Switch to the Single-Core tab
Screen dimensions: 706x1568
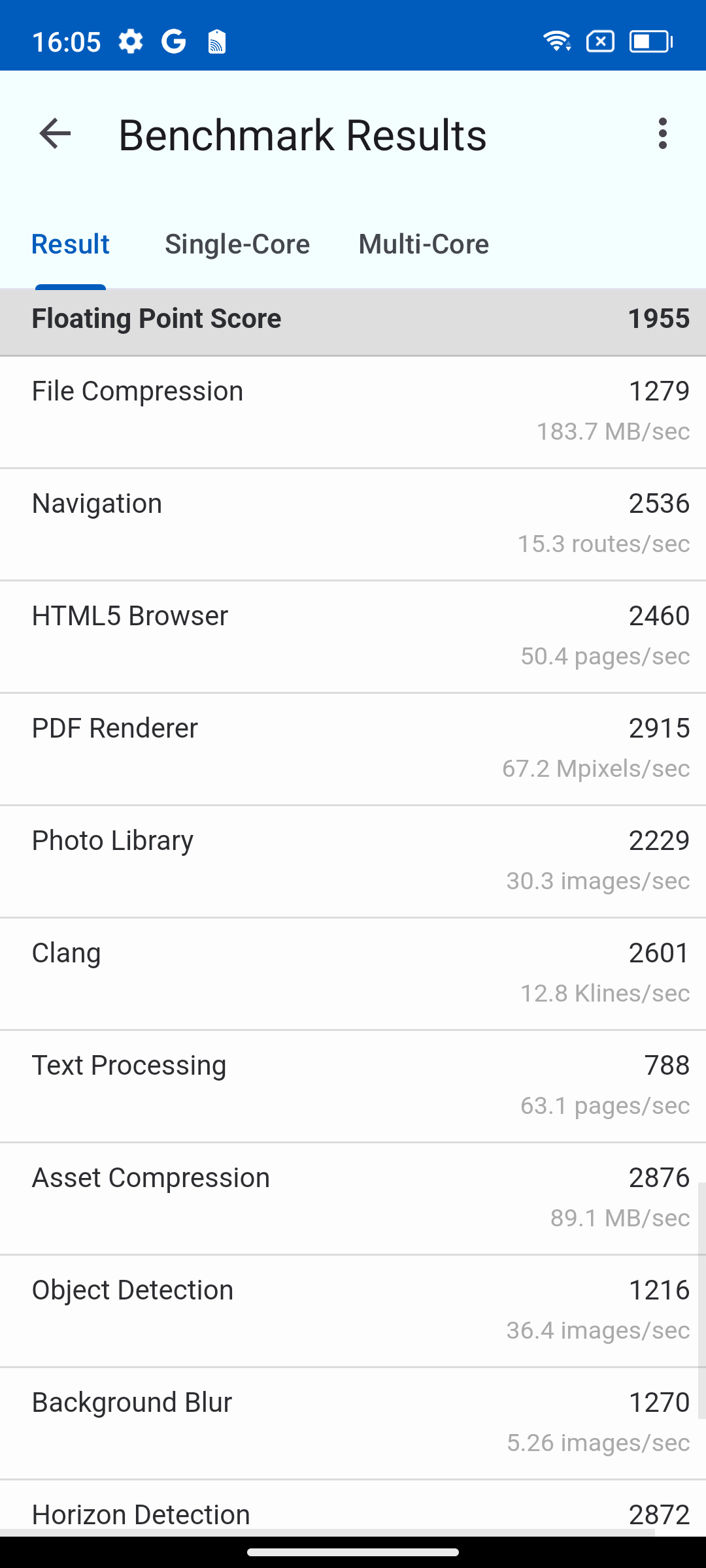pyautogui.click(x=237, y=244)
